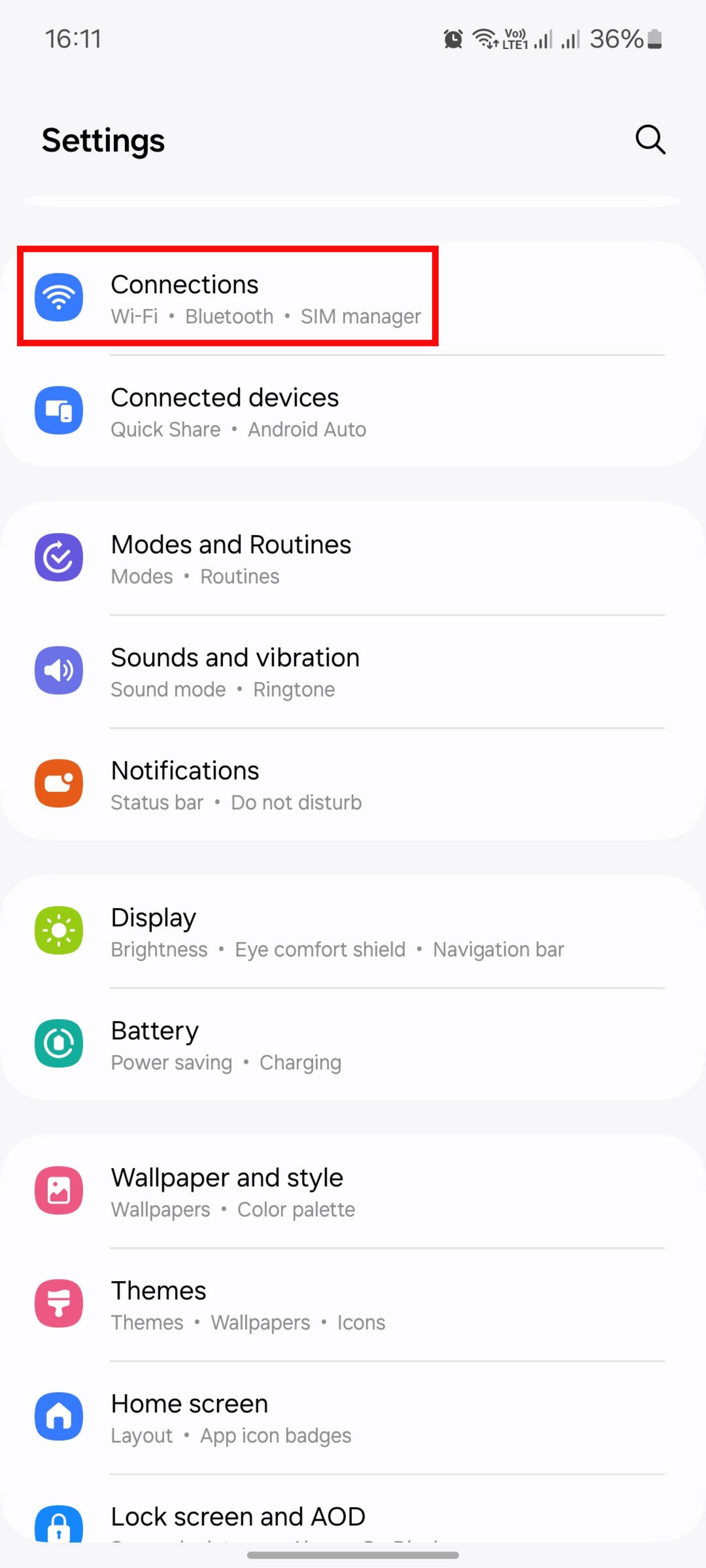Select the Notifications row
The image size is (706, 1568).
[x=353, y=785]
